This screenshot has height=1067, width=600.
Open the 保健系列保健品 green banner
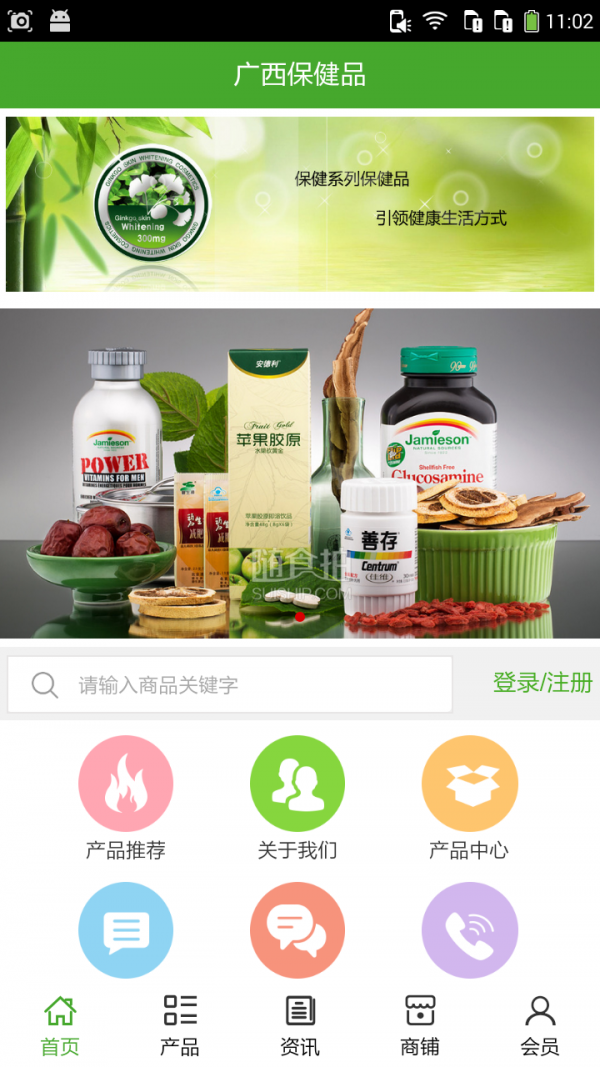pos(300,204)
